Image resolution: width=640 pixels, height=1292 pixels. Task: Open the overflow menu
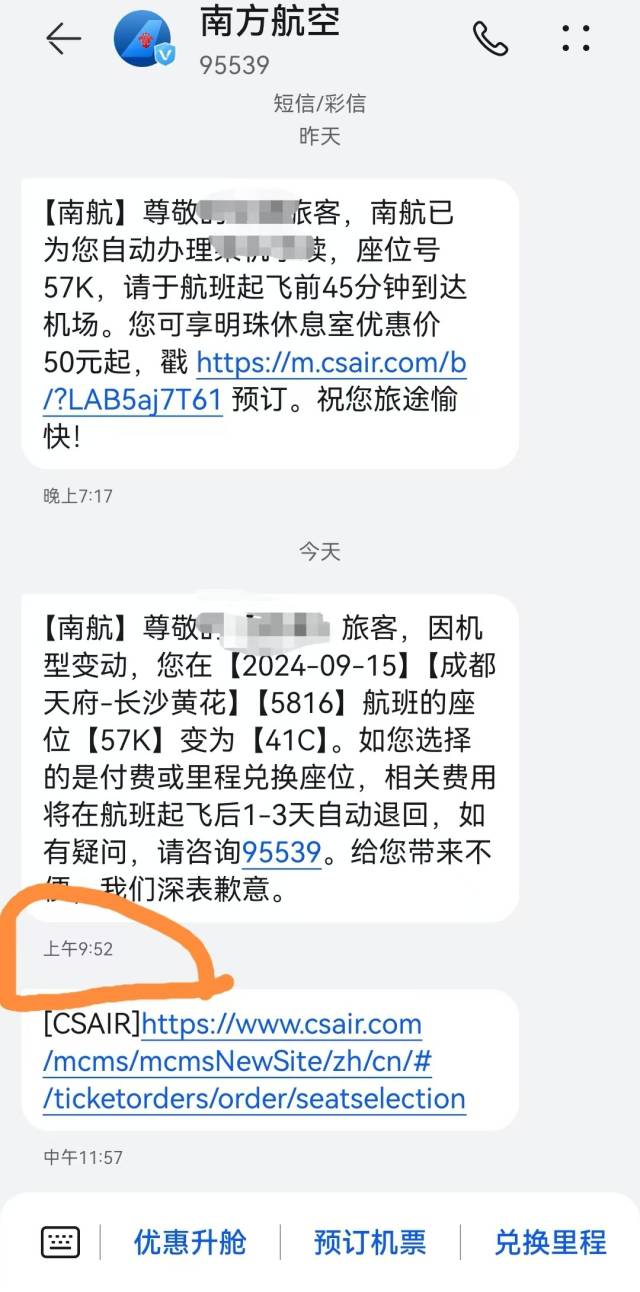[576, 38]
